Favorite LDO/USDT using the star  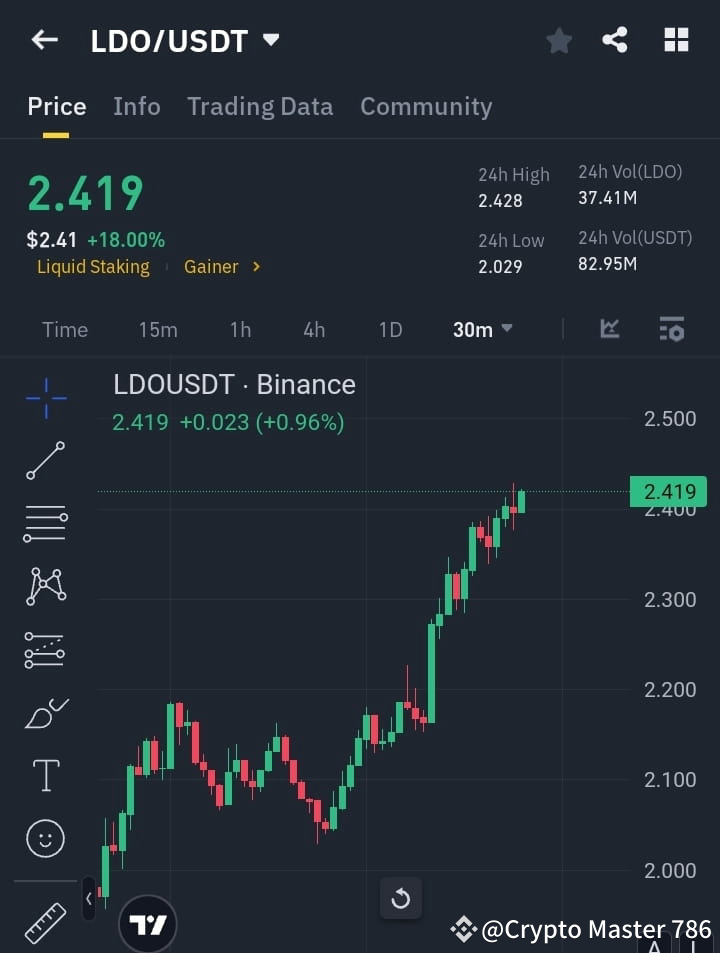pyautogui.click(x=558, y=40)
